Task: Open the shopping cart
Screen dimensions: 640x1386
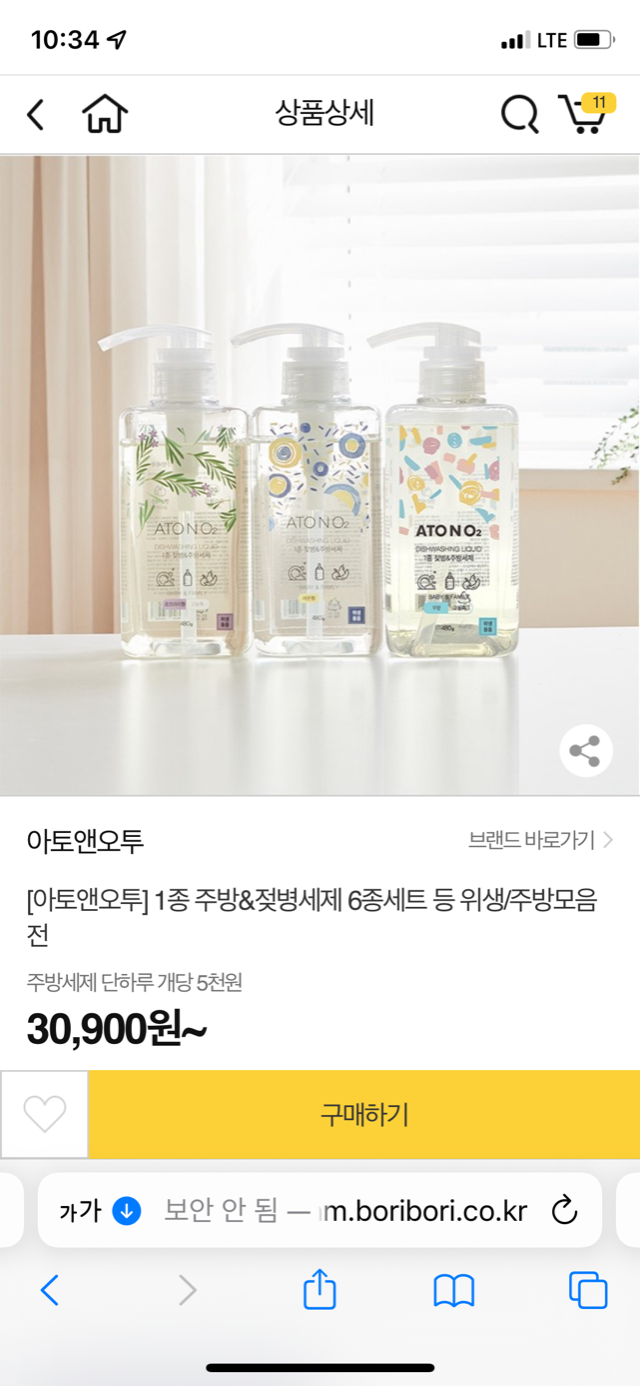Action: [584, 115]
